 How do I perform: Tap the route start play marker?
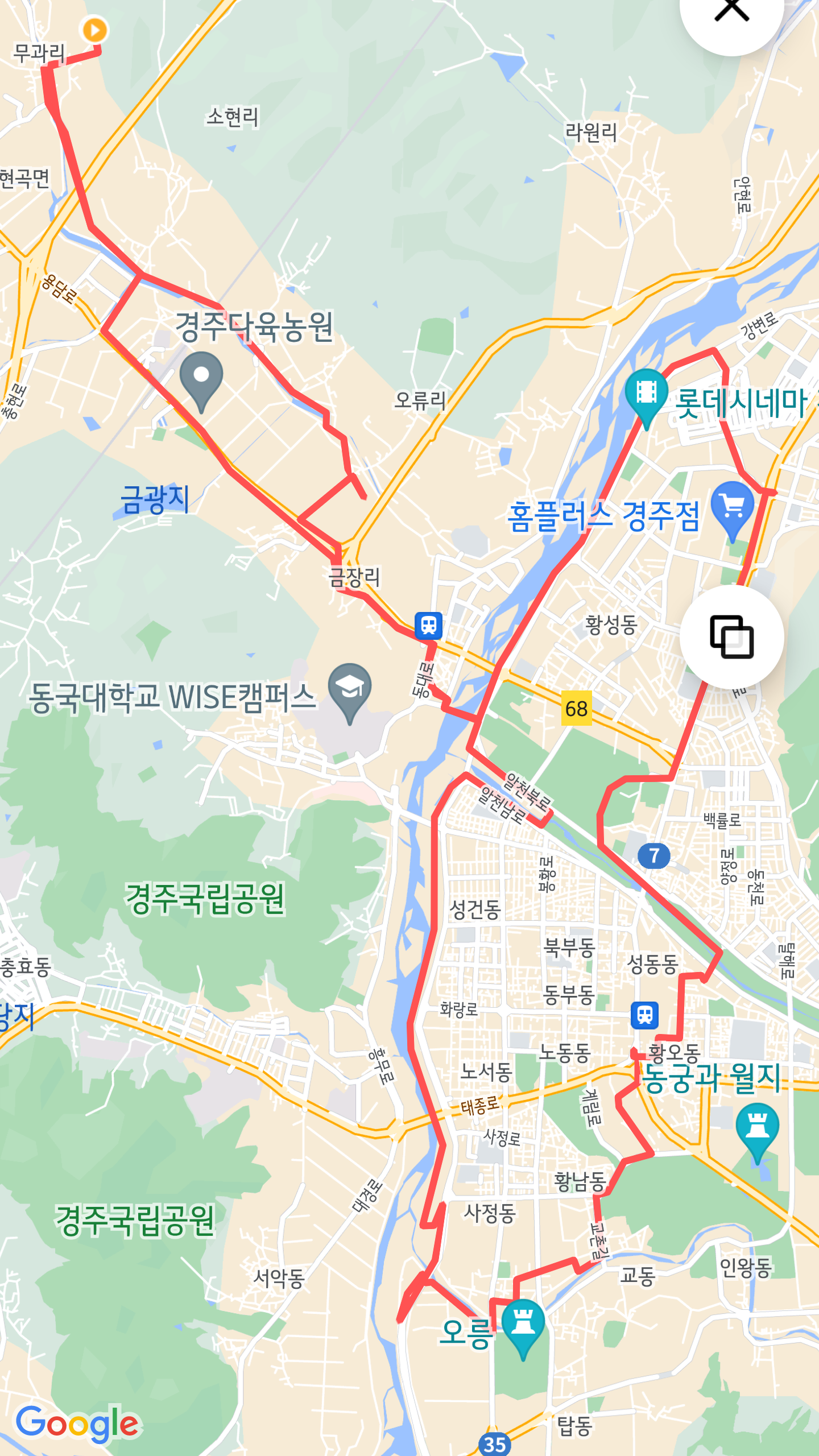pyautogui.click(x=95, y=30)
